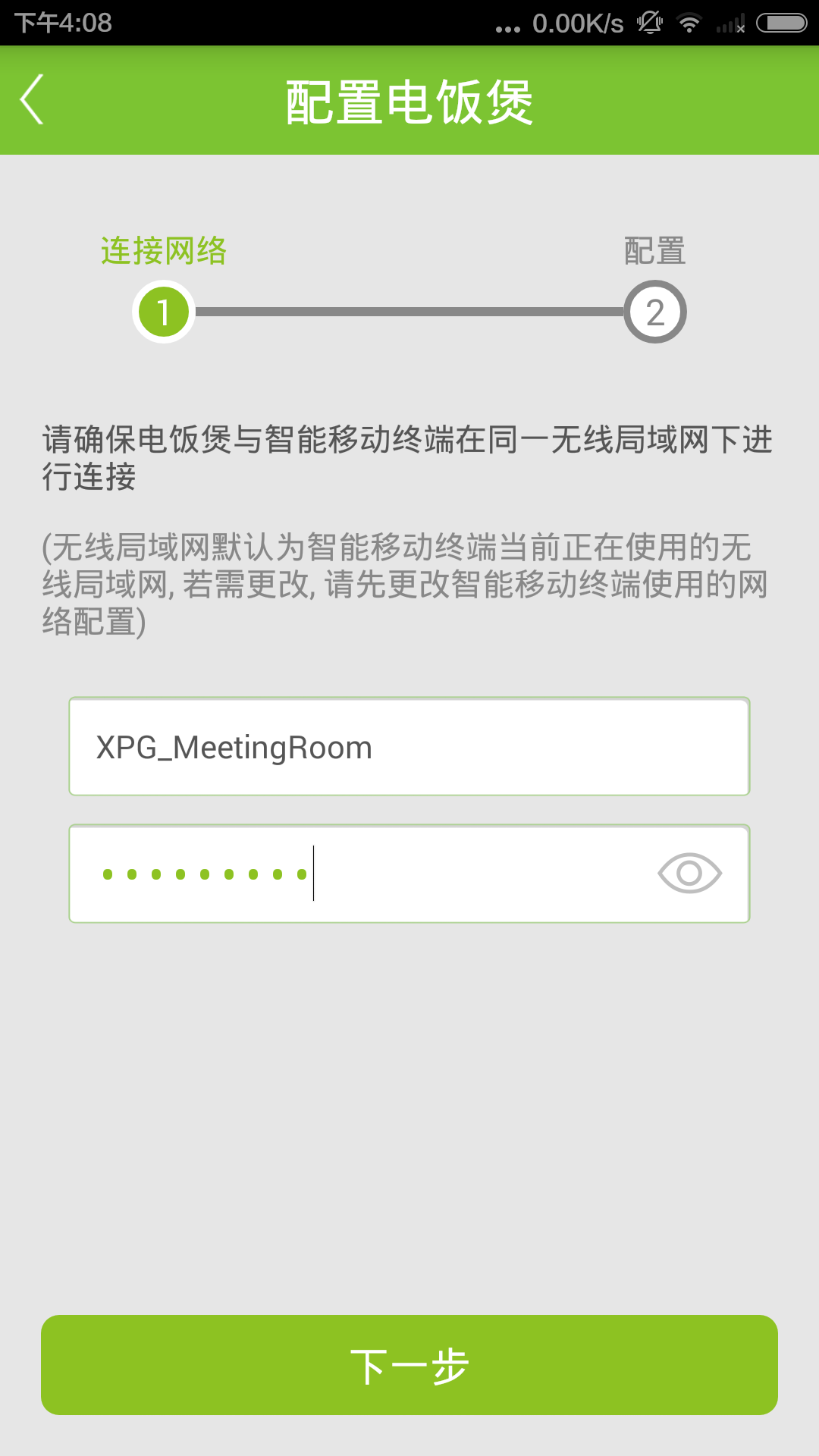Click the password entry field
This screenshot has width=819, height=1456.
coord(341,873)
